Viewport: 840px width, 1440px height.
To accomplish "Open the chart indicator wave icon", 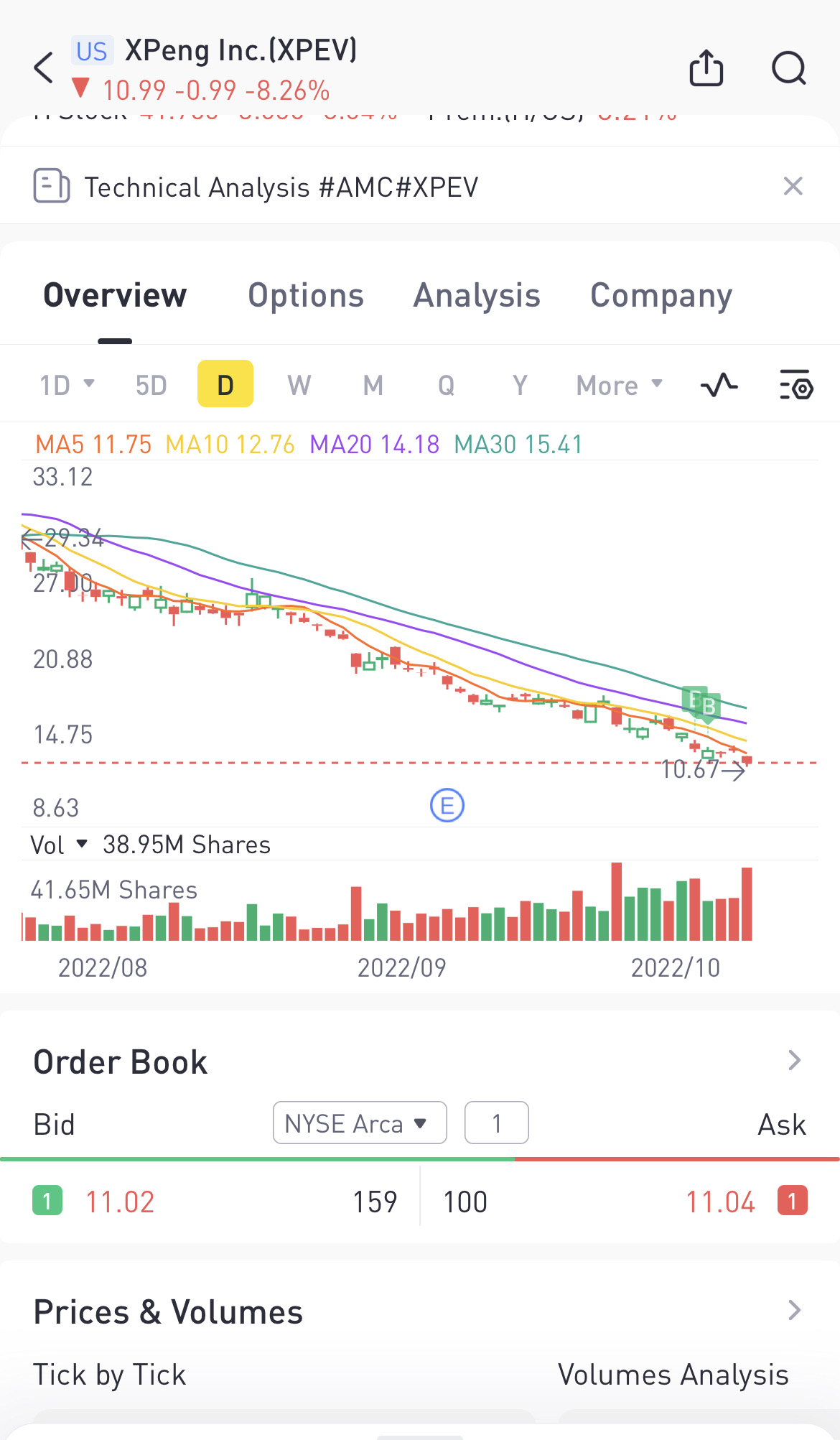I will coord(719,385).
